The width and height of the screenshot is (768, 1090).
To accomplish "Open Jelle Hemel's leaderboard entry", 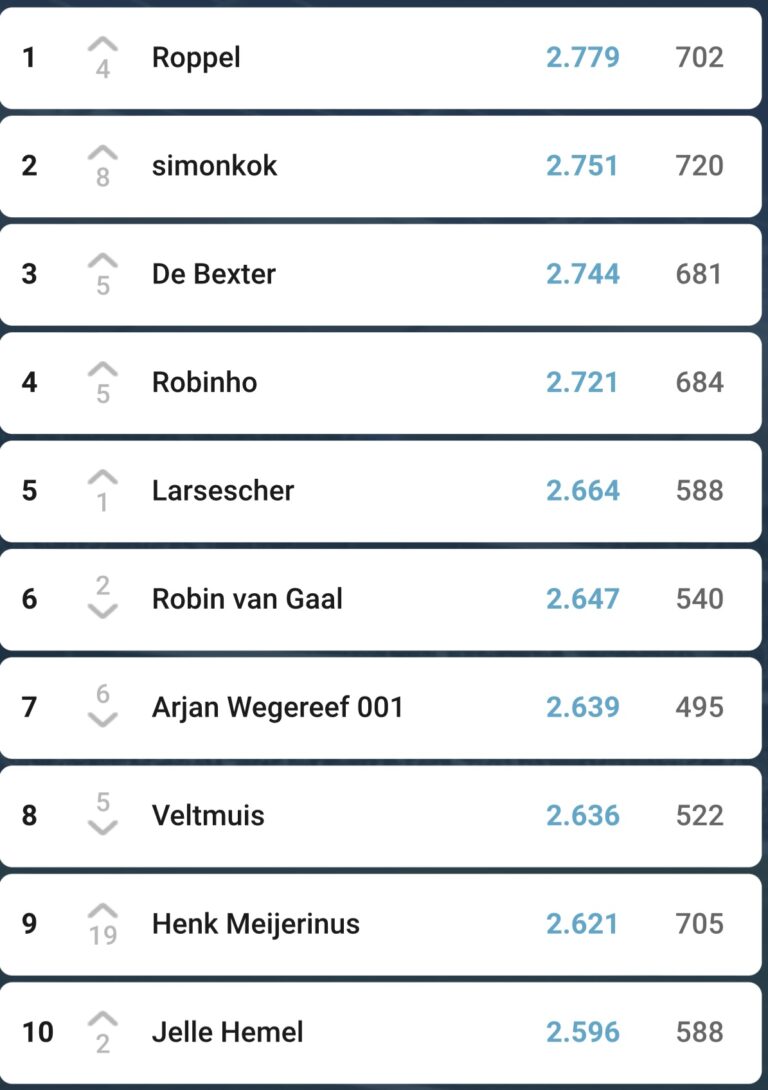I will tap(227, 1032).
